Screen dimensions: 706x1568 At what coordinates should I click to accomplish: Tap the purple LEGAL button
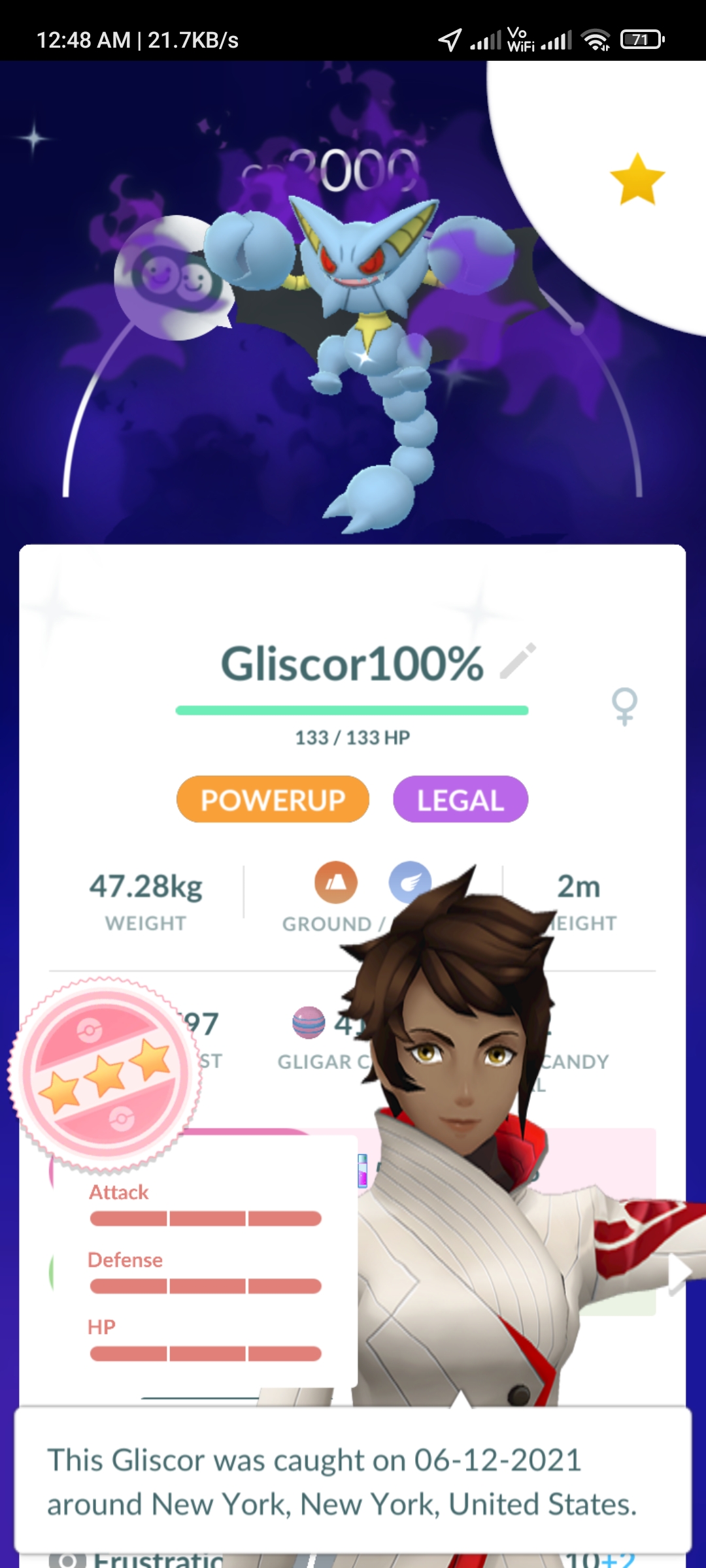pyautogui.click(x=460, y=800)
